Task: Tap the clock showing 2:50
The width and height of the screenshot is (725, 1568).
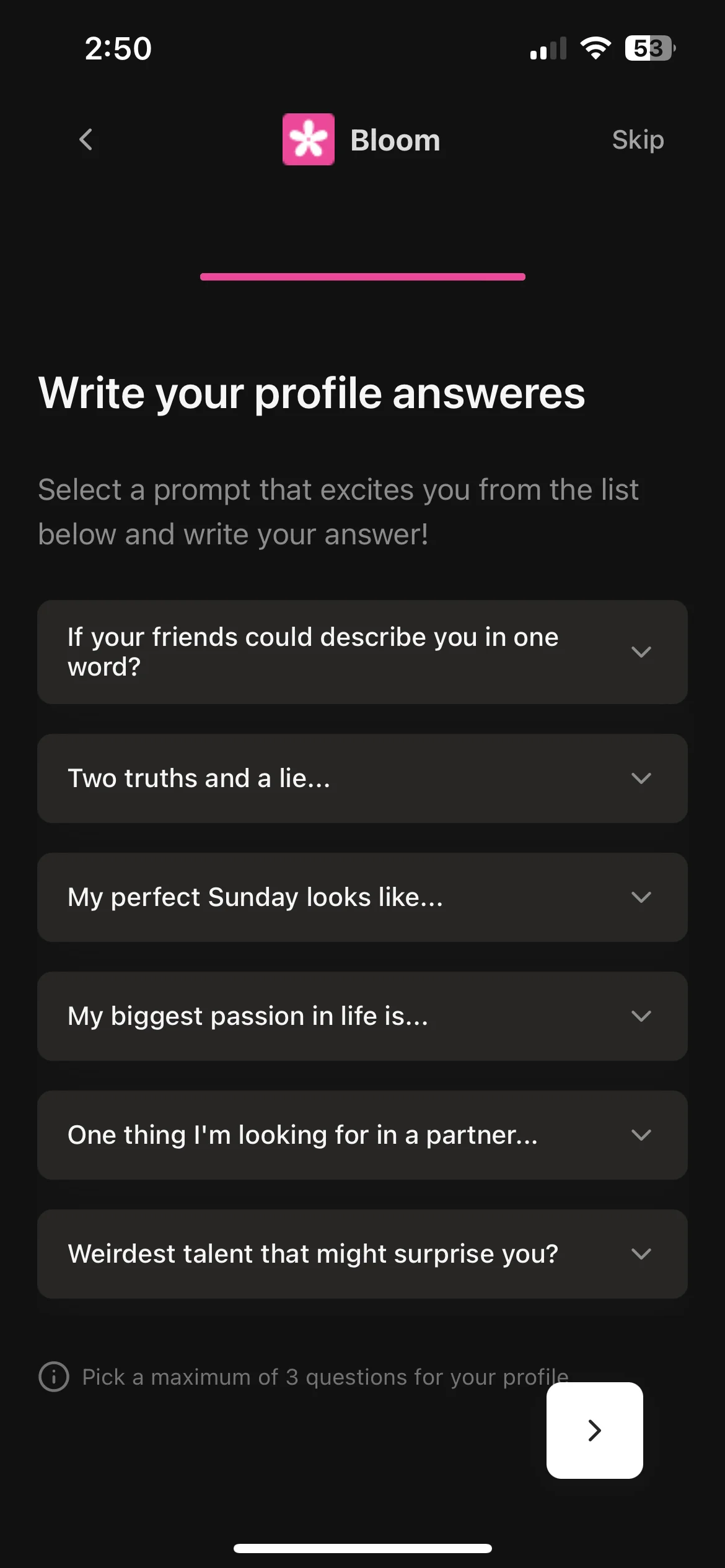Action: click(118, 48)
